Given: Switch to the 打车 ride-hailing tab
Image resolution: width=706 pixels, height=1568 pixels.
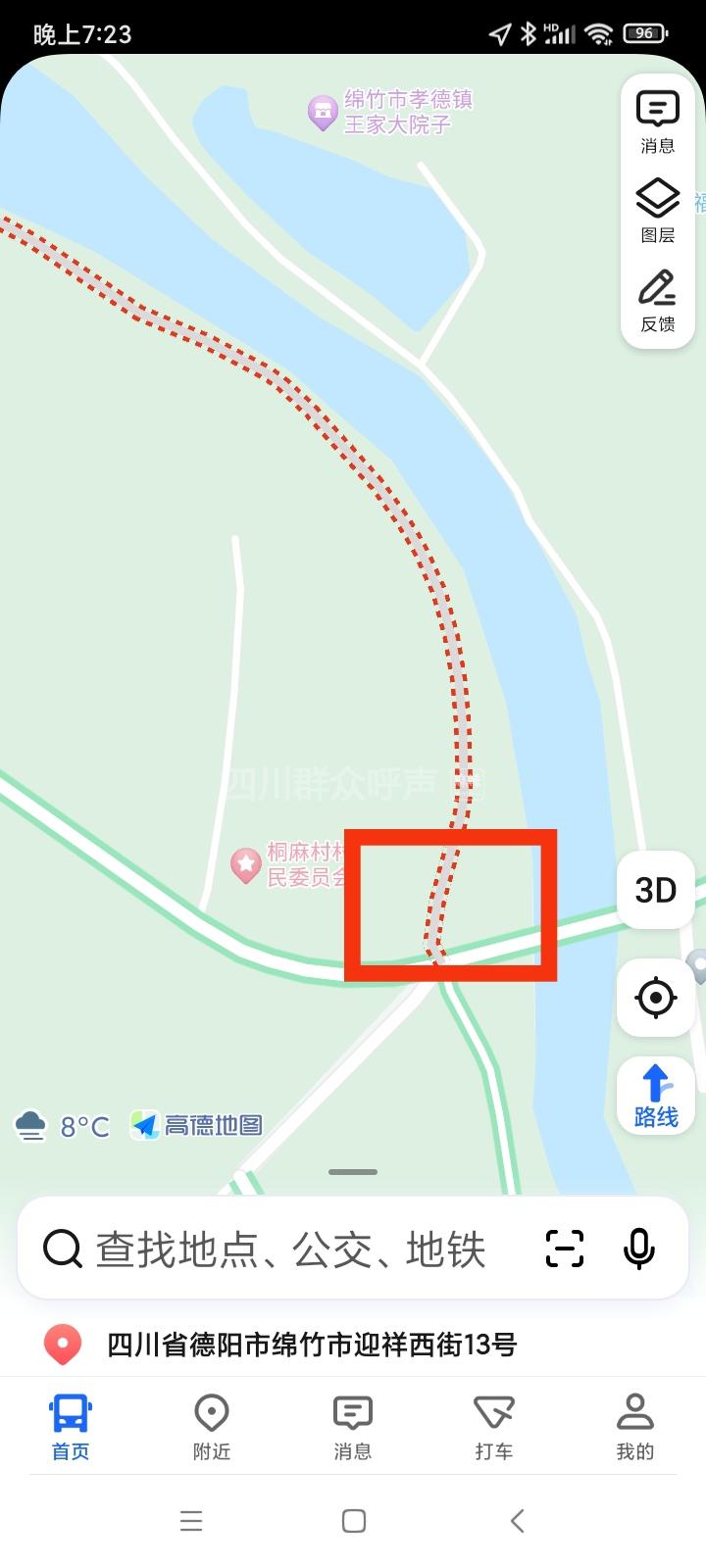Looking at the screenshot, I should pyautogui.click(x=494, y=1427).
